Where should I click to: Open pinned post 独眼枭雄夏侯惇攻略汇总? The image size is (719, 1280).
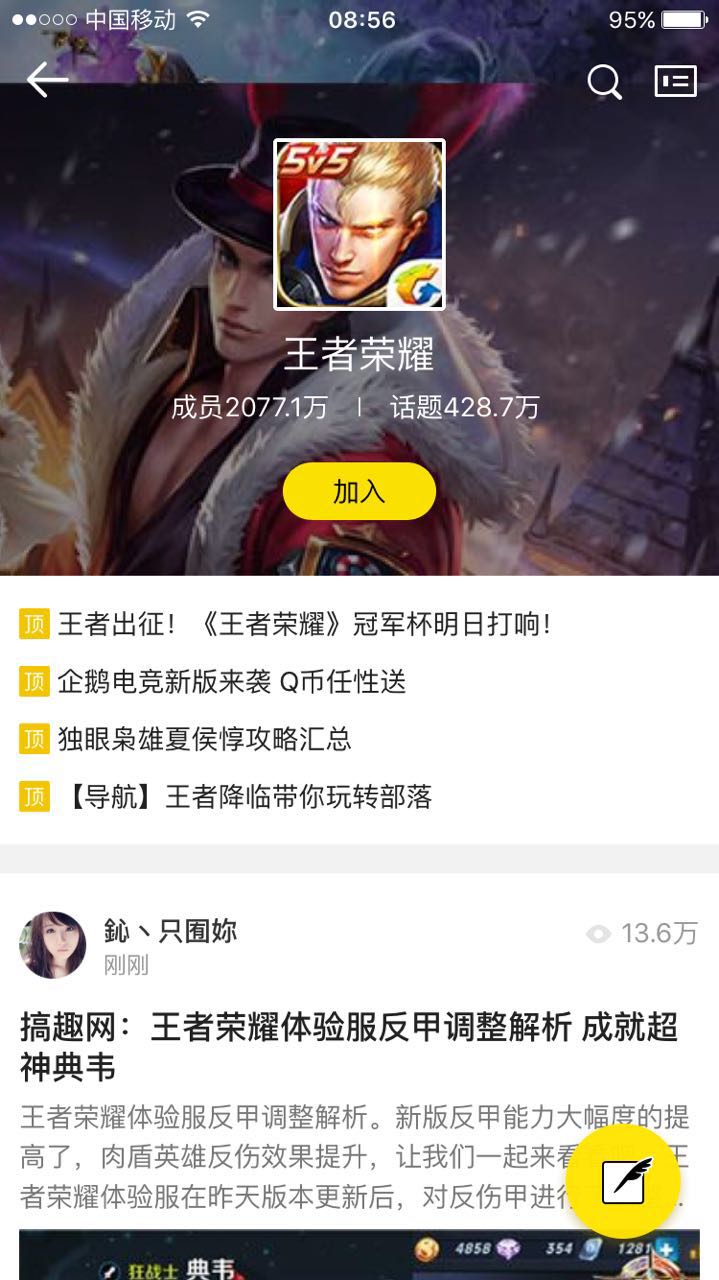pyautogui.click(x=205, y=739)
